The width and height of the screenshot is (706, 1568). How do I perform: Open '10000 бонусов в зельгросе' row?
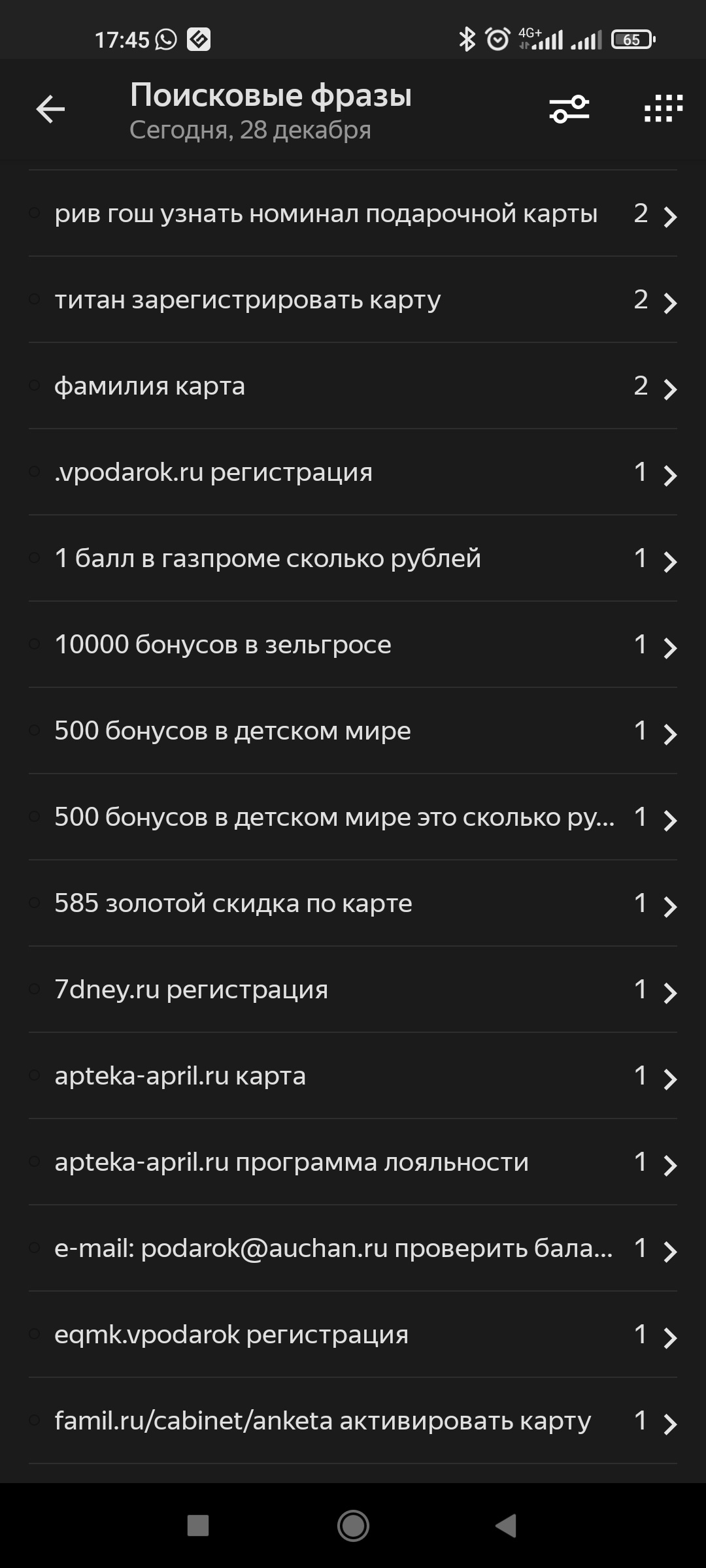tap(353, 645)
